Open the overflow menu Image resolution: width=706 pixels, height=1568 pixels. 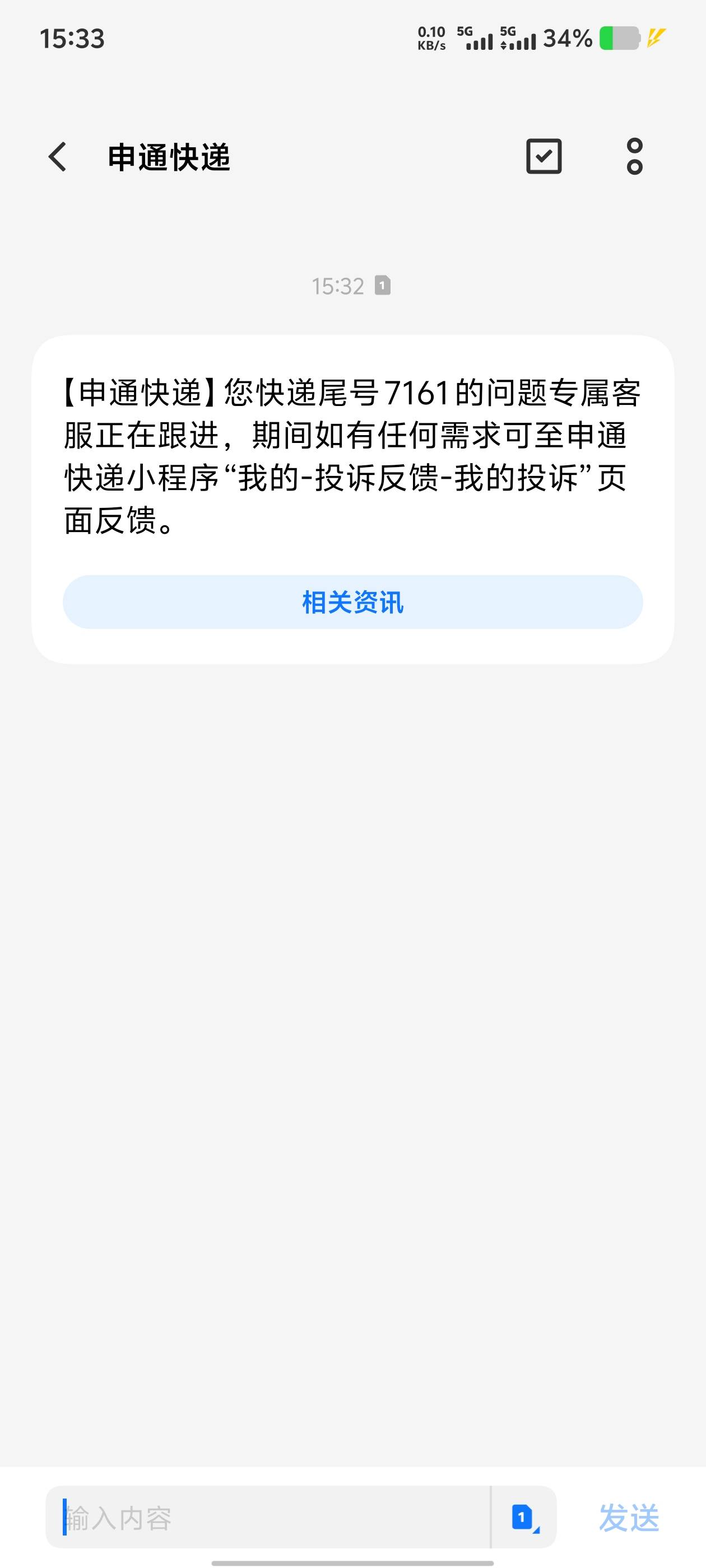tap(634, 156)
